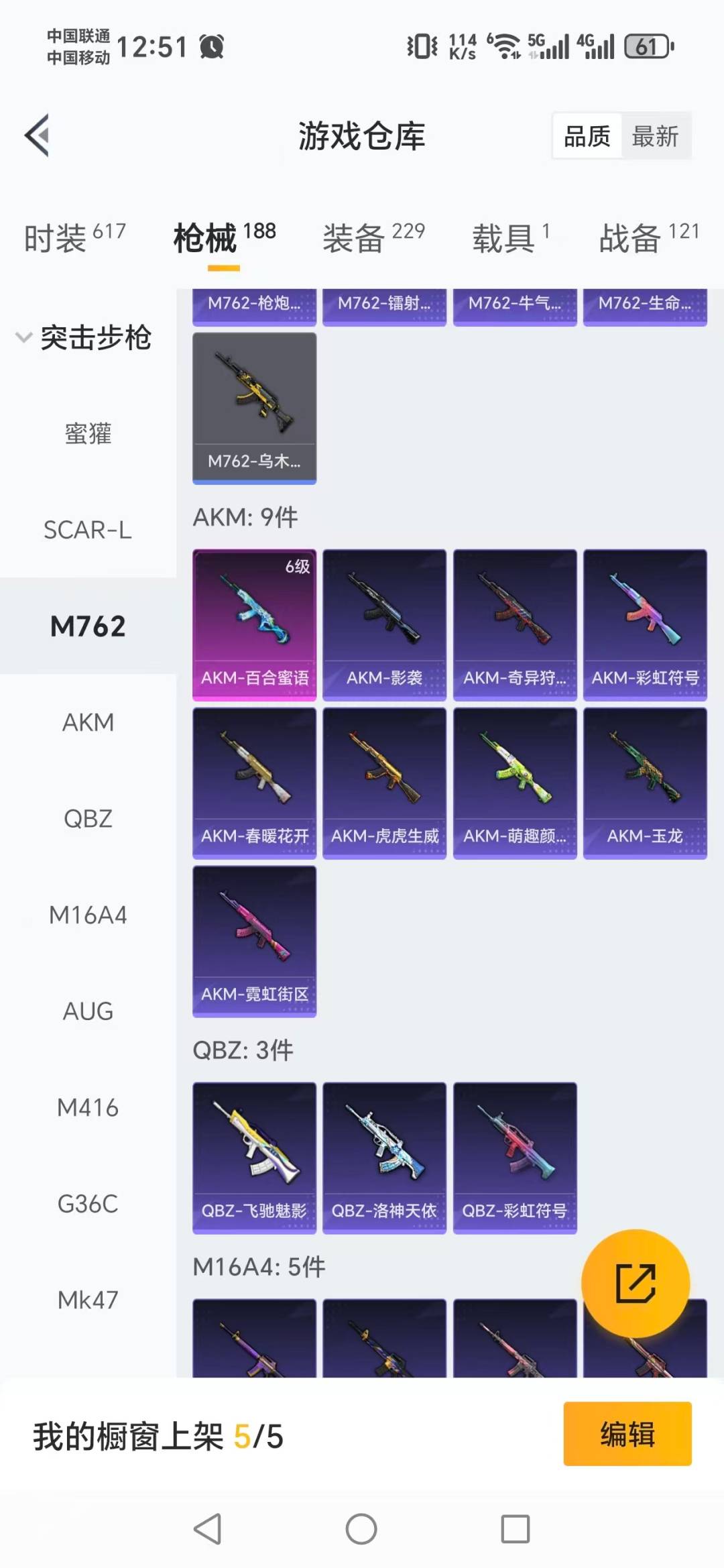Jump to the AUG weapon category

click(88, 1011)
